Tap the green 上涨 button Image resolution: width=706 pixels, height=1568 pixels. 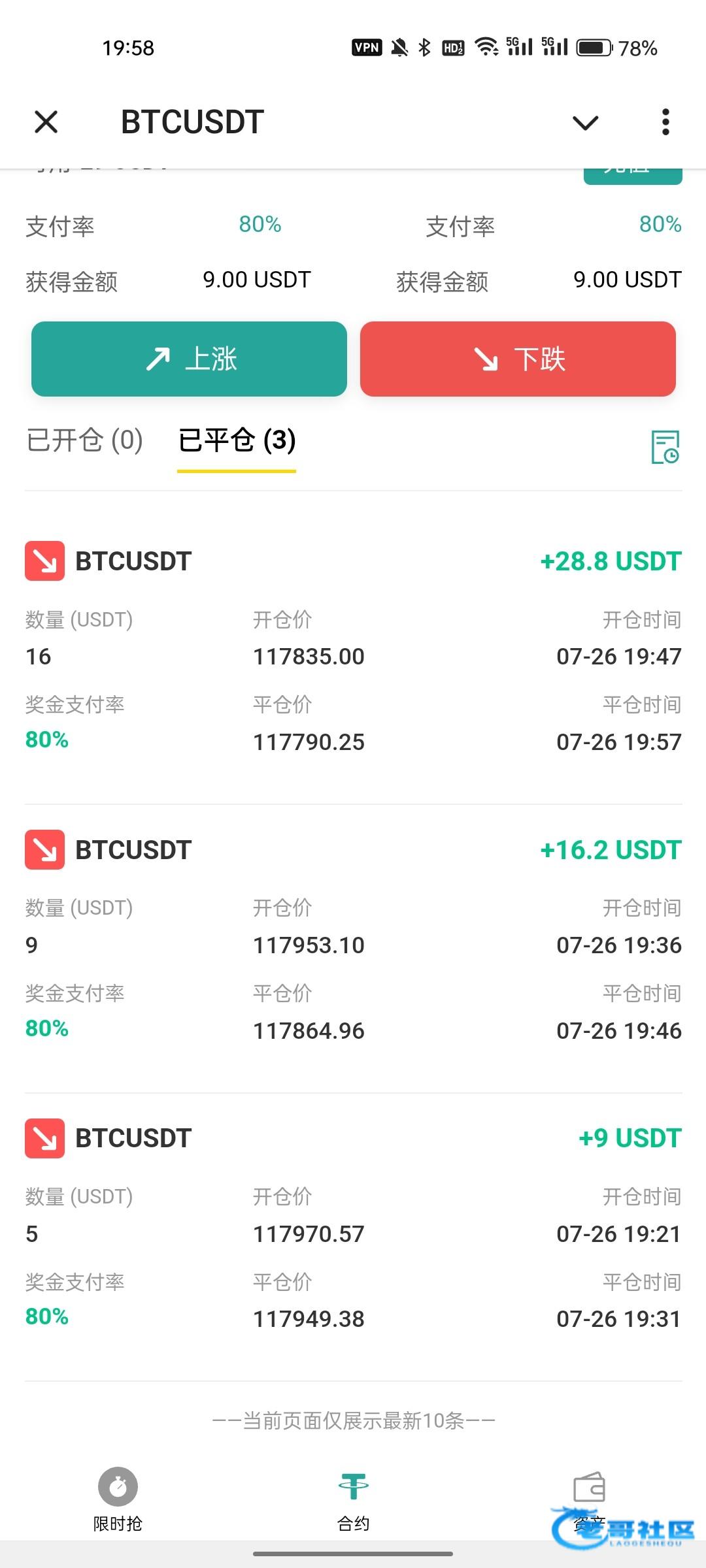(189, 359)
